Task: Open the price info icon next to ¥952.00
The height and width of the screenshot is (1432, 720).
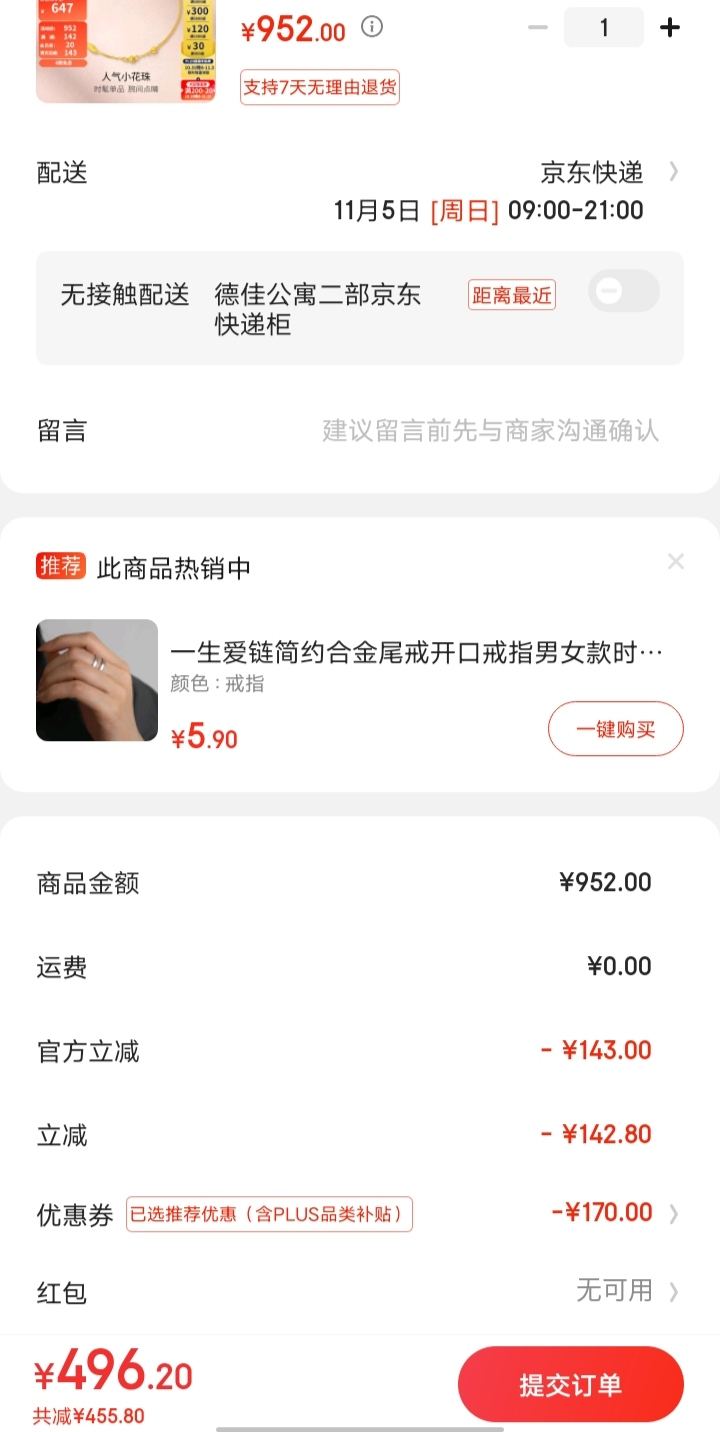Action: [x=372, y=27]
